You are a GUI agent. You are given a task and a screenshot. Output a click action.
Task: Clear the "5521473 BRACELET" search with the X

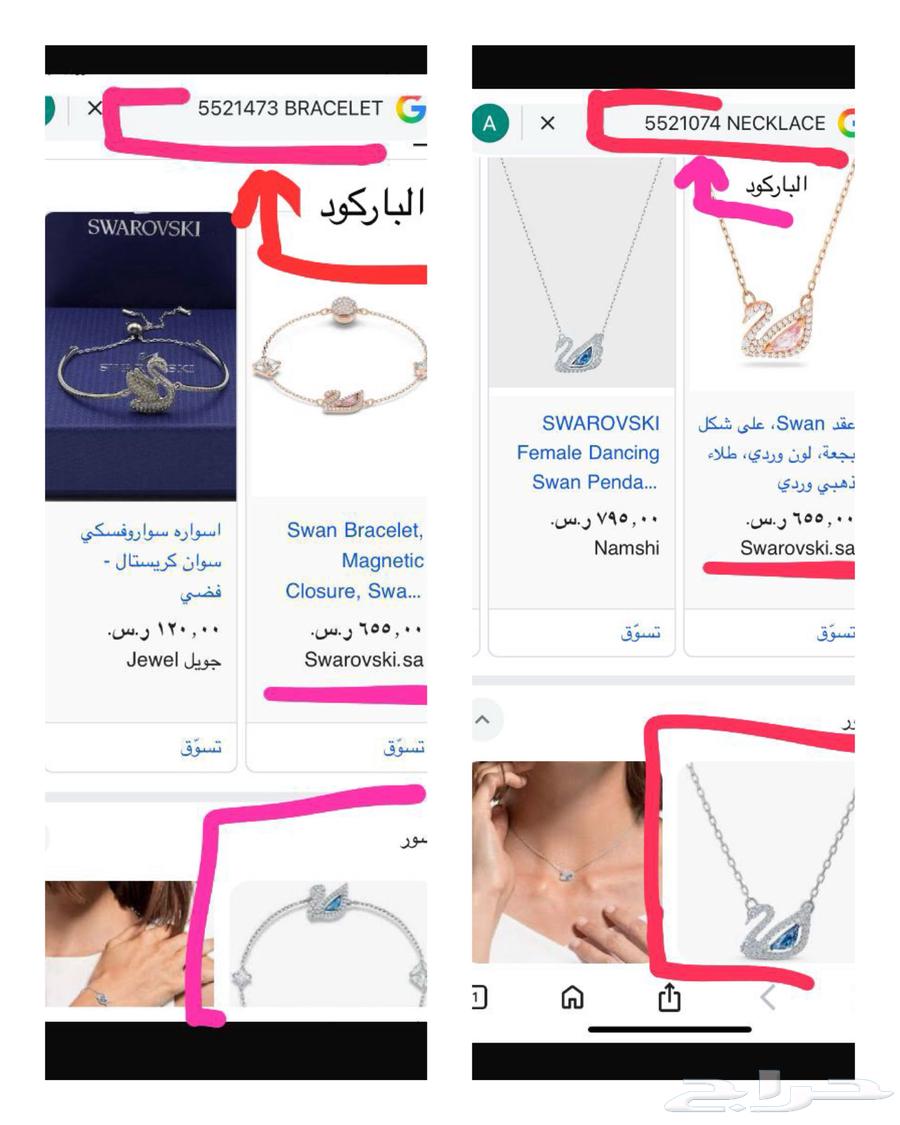coord(94,109)
